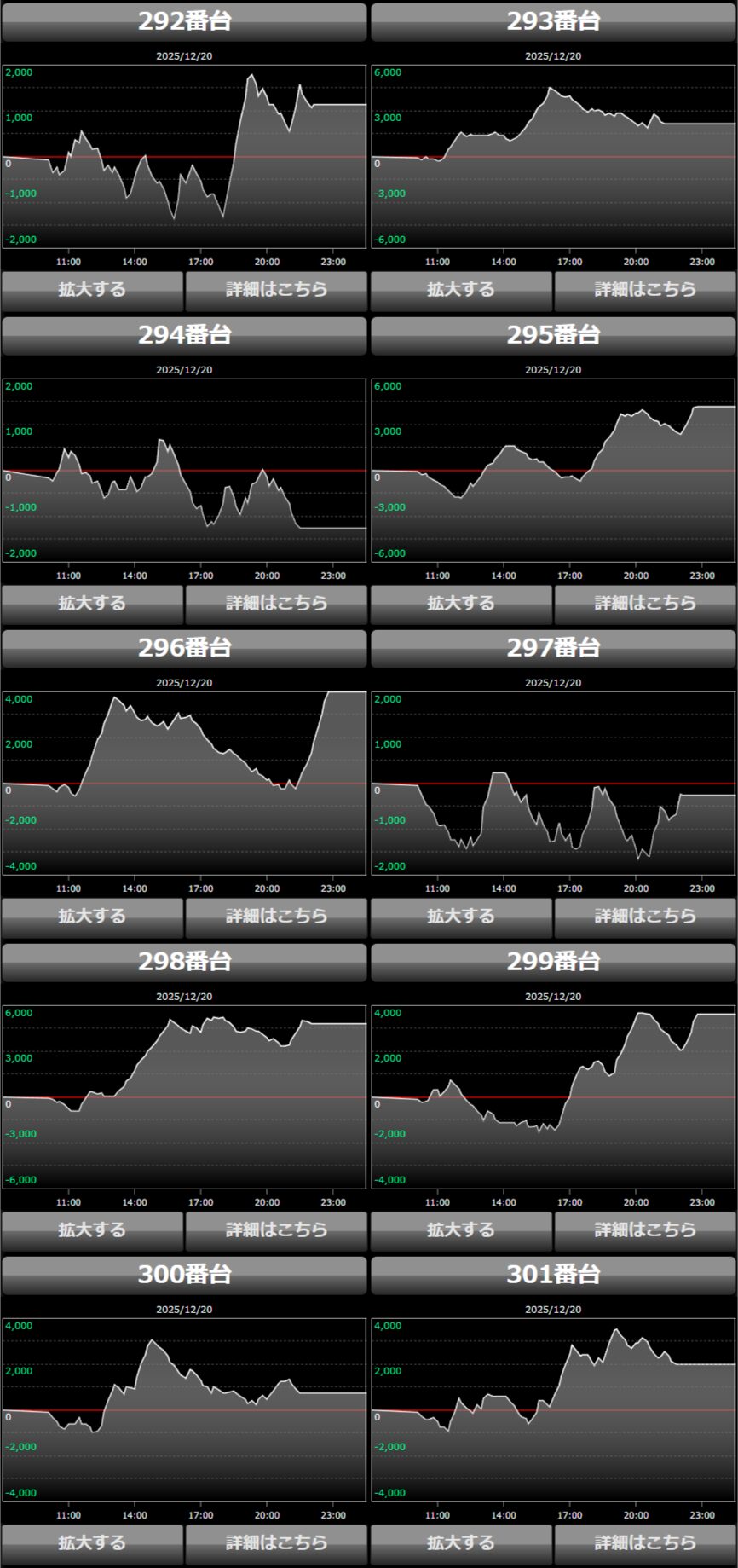738x1568 pixels.
Task: Enlarge the graph for 293番台
Action: click(x=461, y=290)
